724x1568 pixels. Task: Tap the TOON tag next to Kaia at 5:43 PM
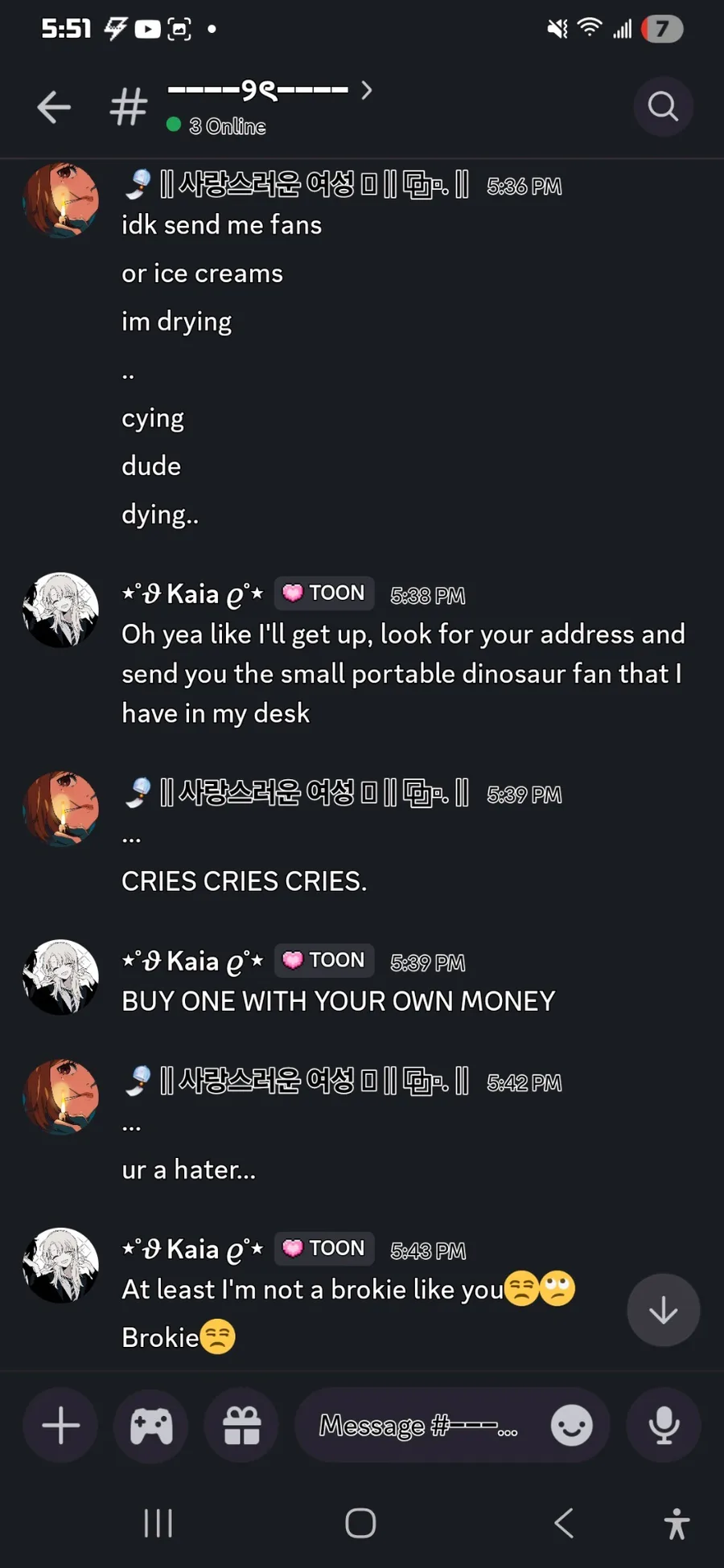[x=324, y=1248]
